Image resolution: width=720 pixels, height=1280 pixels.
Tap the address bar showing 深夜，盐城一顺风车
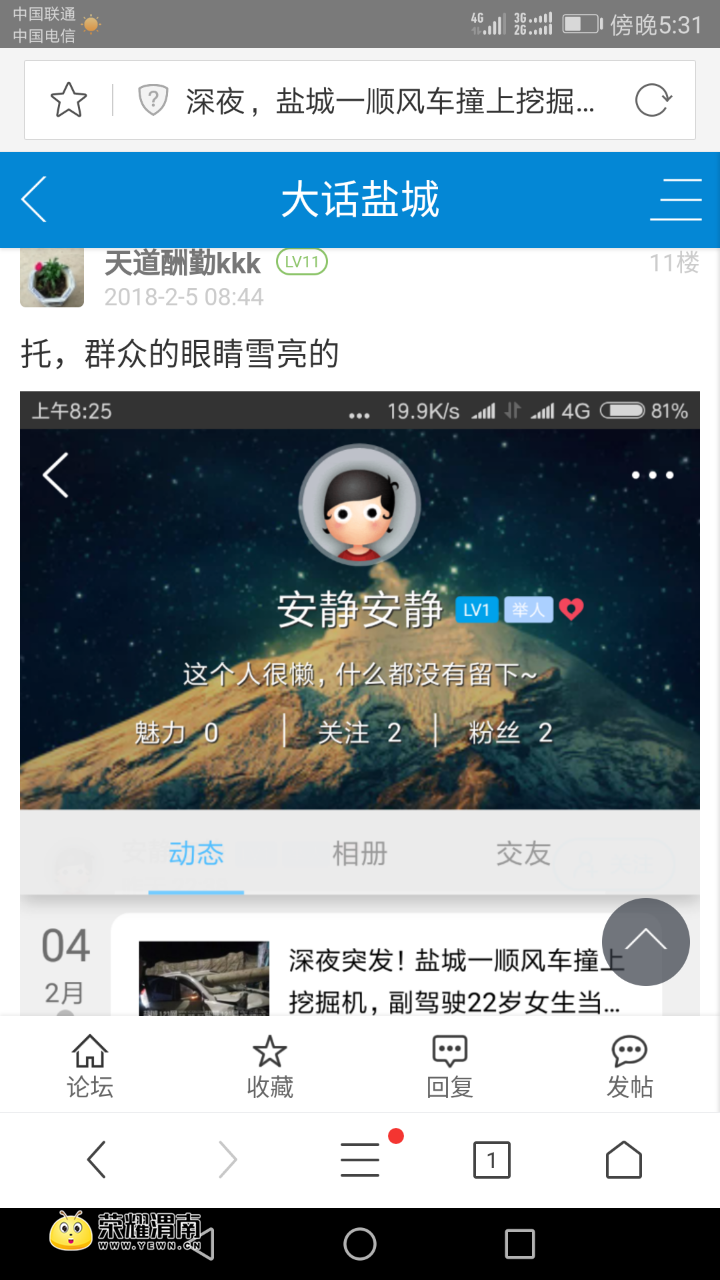tap(390, 101)
